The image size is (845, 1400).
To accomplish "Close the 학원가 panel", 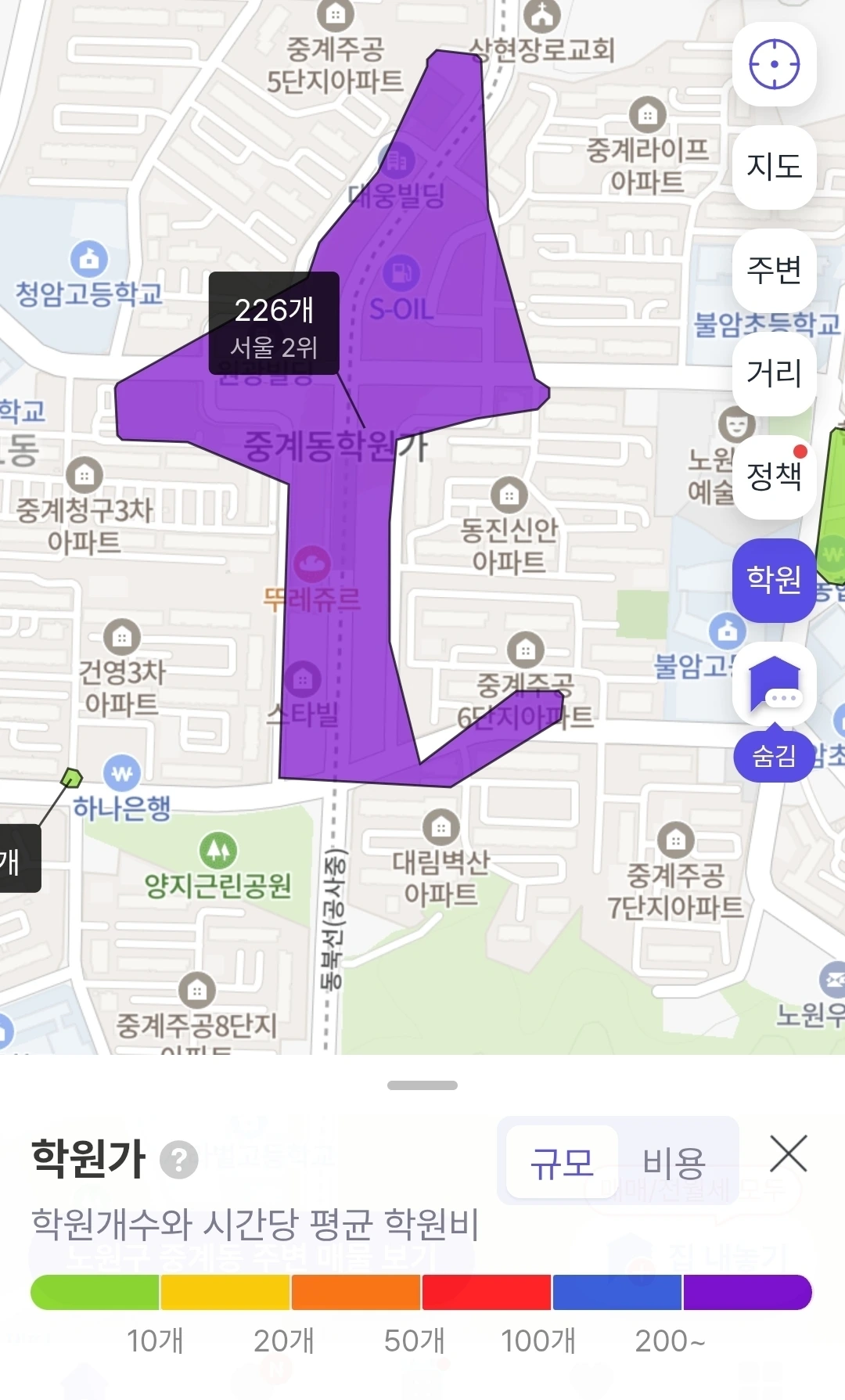I will [x=788, y=1154].
